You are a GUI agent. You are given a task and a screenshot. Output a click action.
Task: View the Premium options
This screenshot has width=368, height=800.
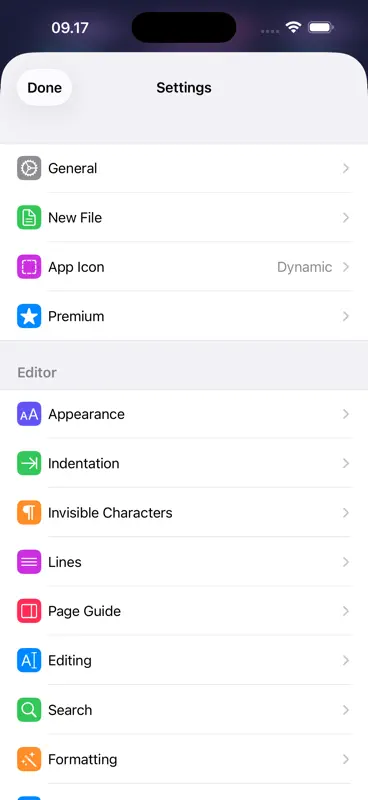[x=184, y=316]
